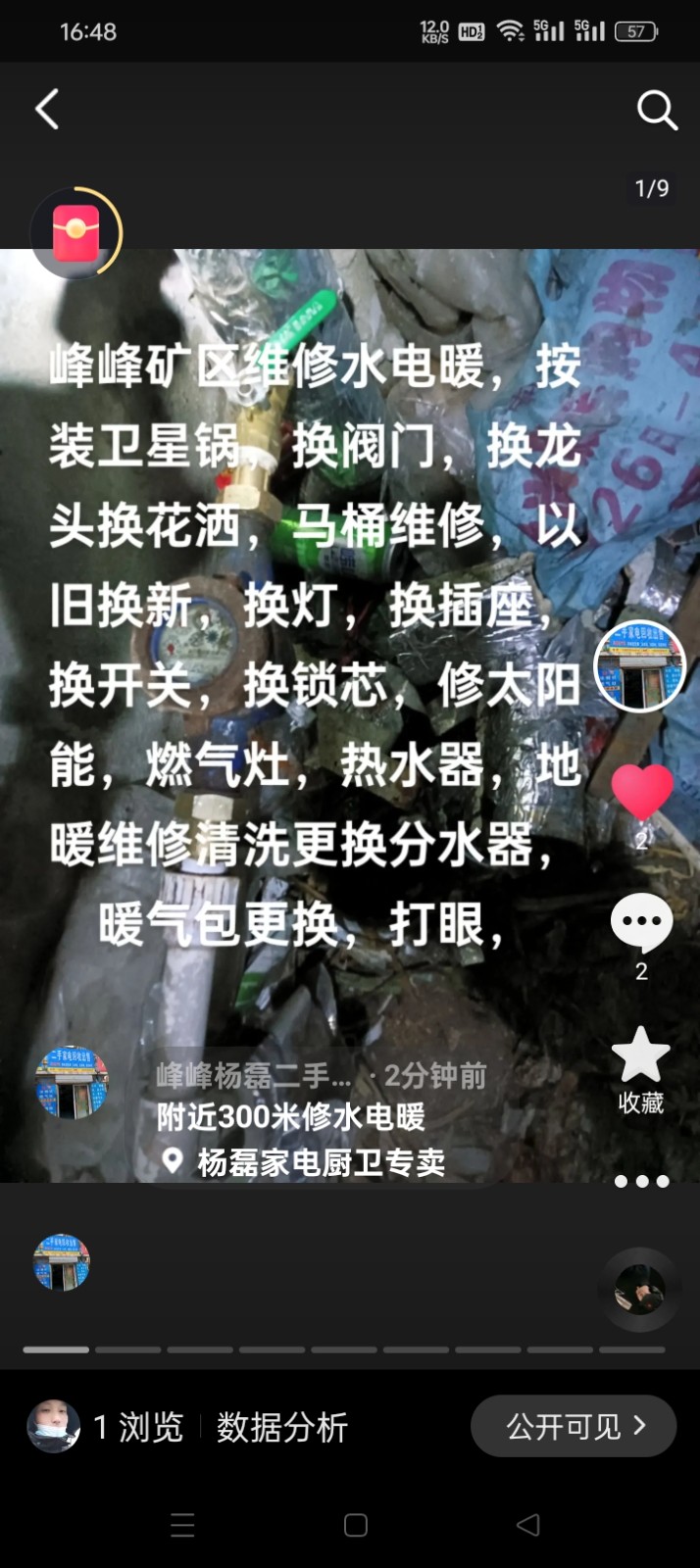Go back using the top-left arrow
Screen dimensions: 700x1568
coord(47,109)
